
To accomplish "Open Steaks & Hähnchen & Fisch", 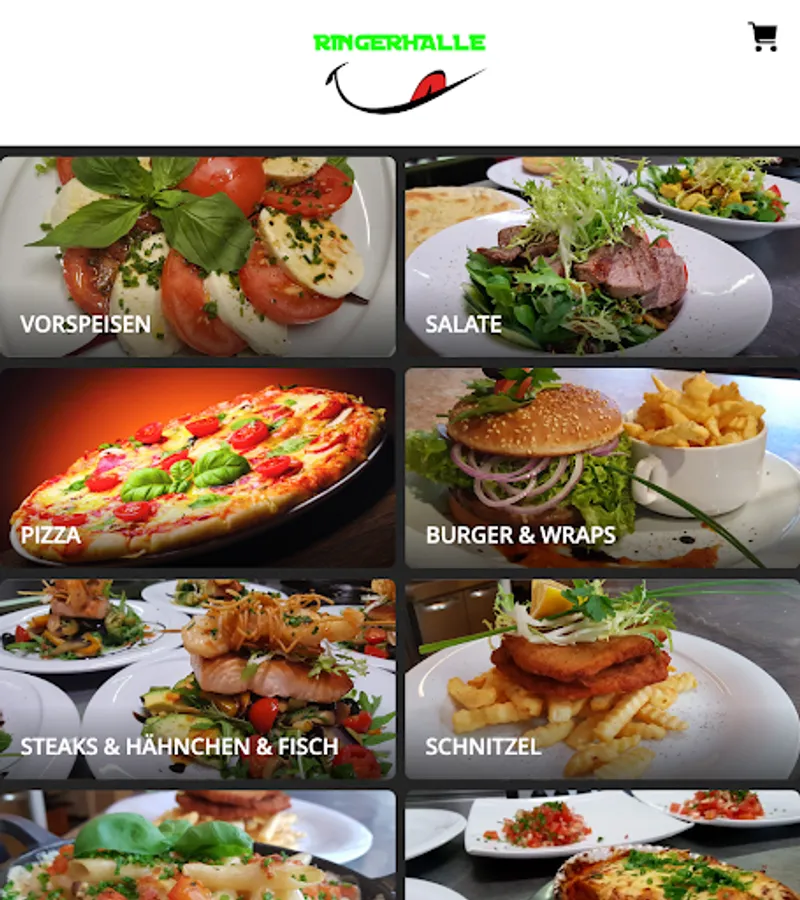I will coord(197,679).
